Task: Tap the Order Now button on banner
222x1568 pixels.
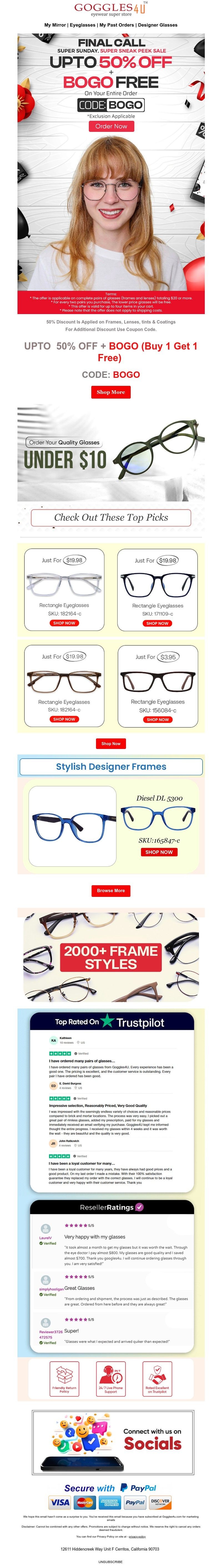Action: [111, 126]
